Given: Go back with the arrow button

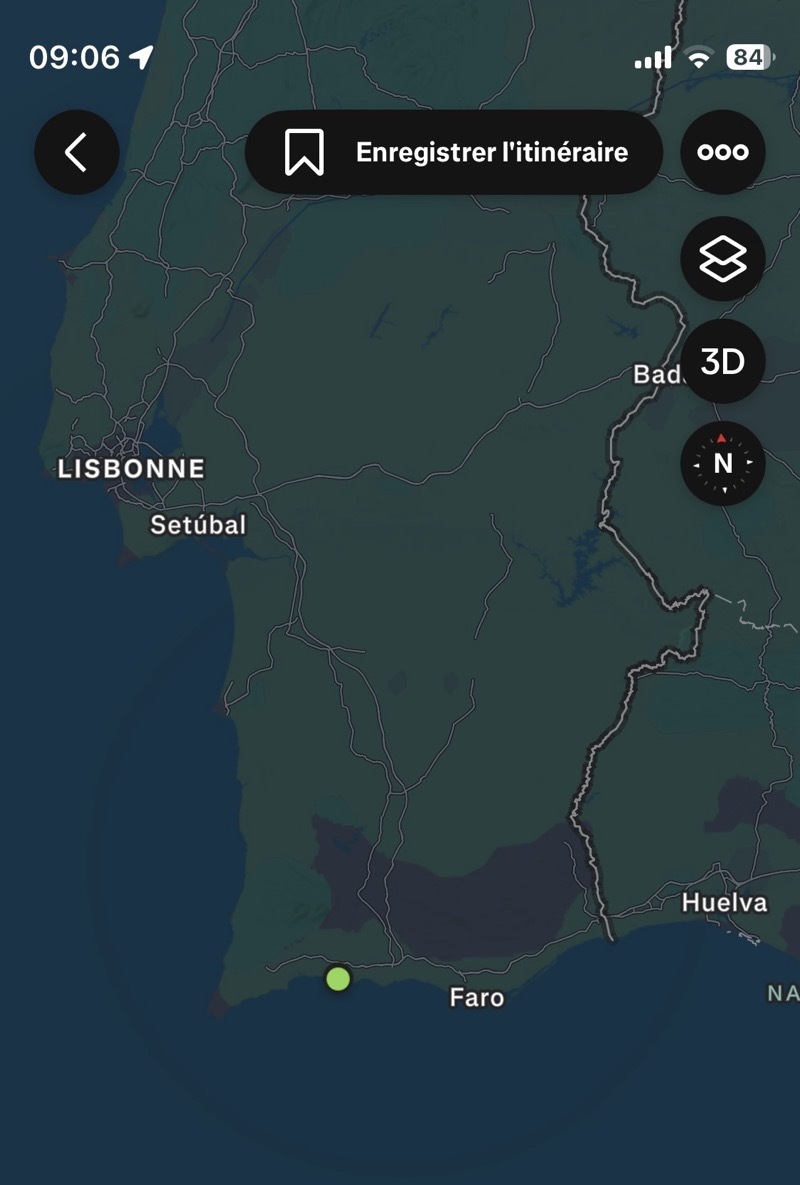Looking at the screenshot, I should point(77,152).
